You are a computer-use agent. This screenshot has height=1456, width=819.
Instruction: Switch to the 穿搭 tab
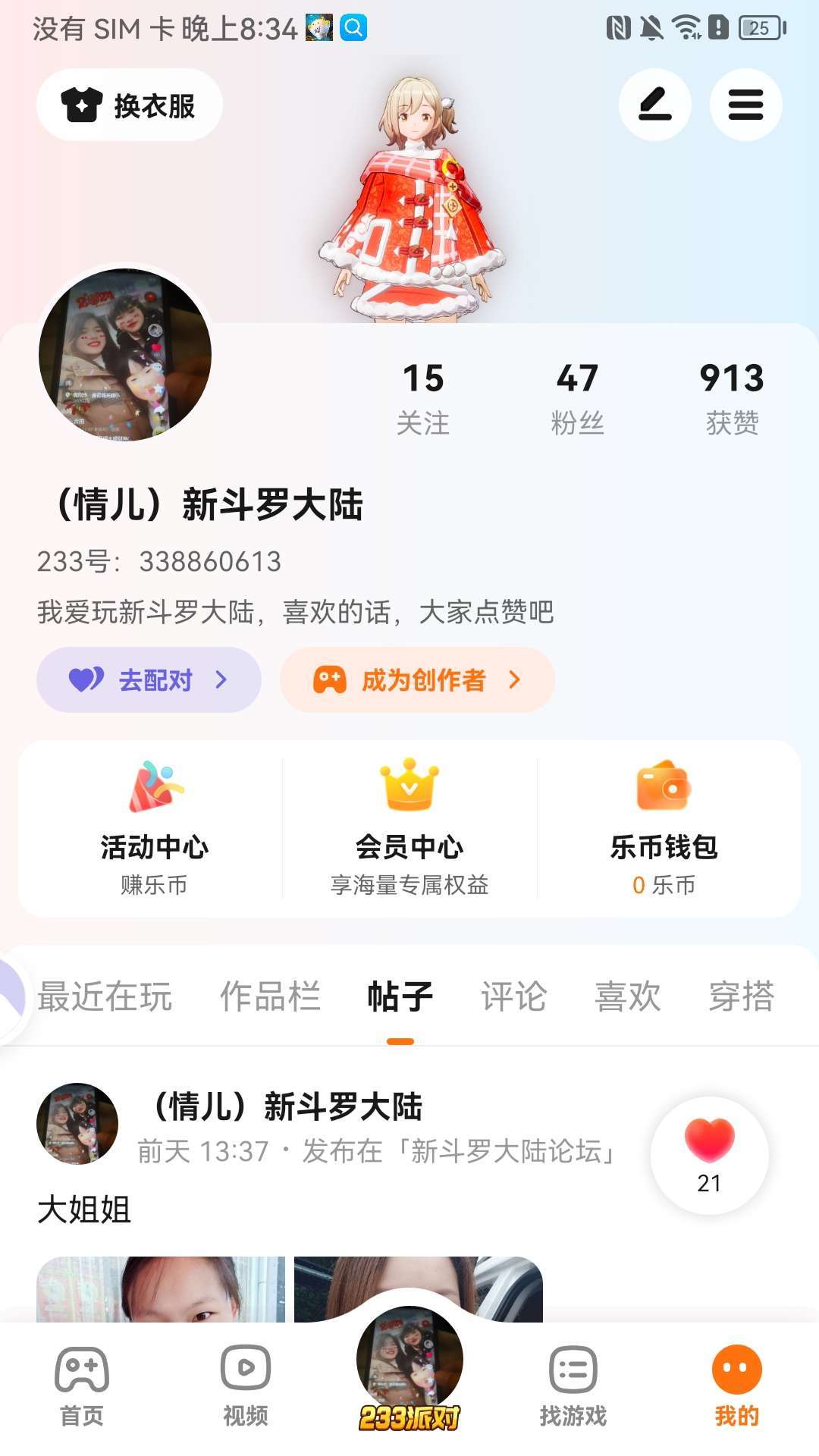click(741, 996)
